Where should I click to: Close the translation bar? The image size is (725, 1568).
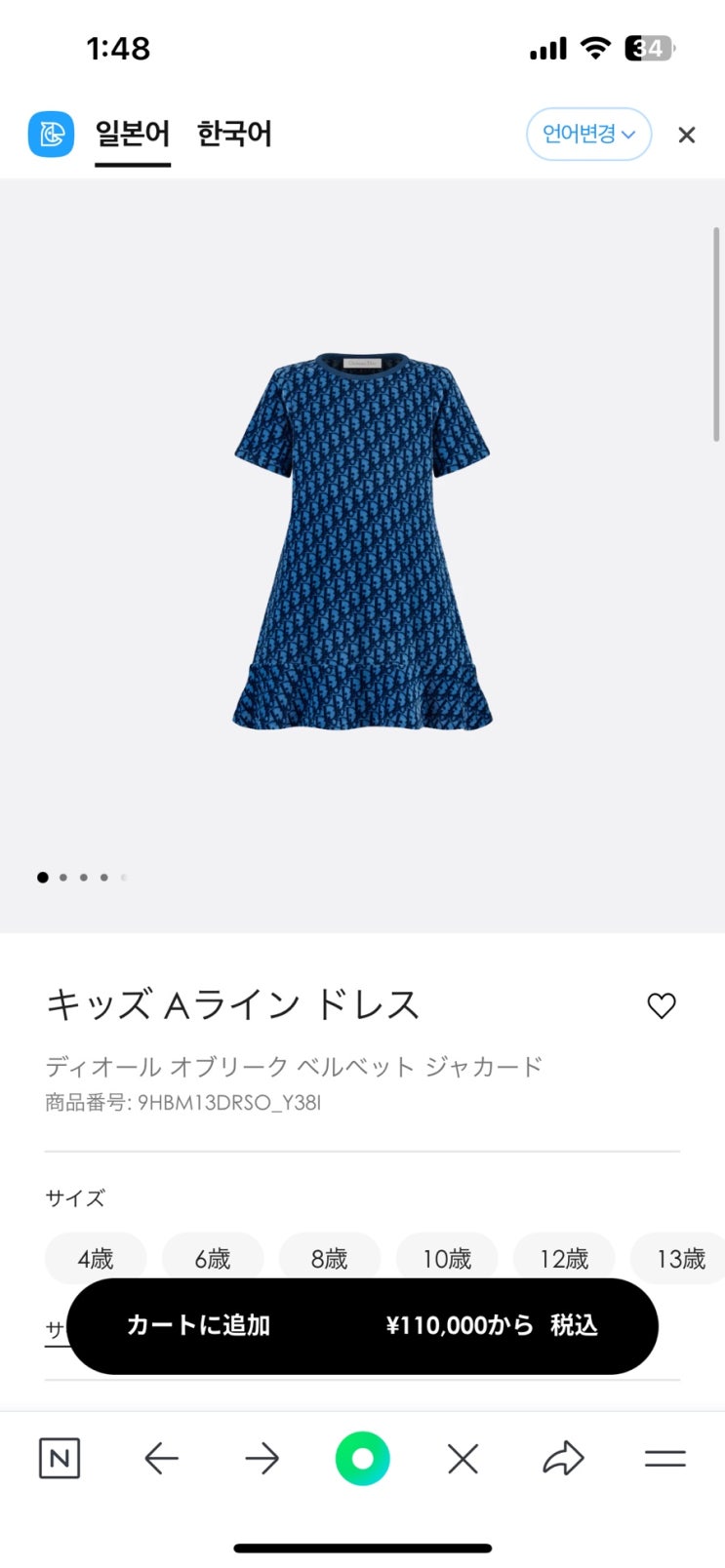pos(687,135)
